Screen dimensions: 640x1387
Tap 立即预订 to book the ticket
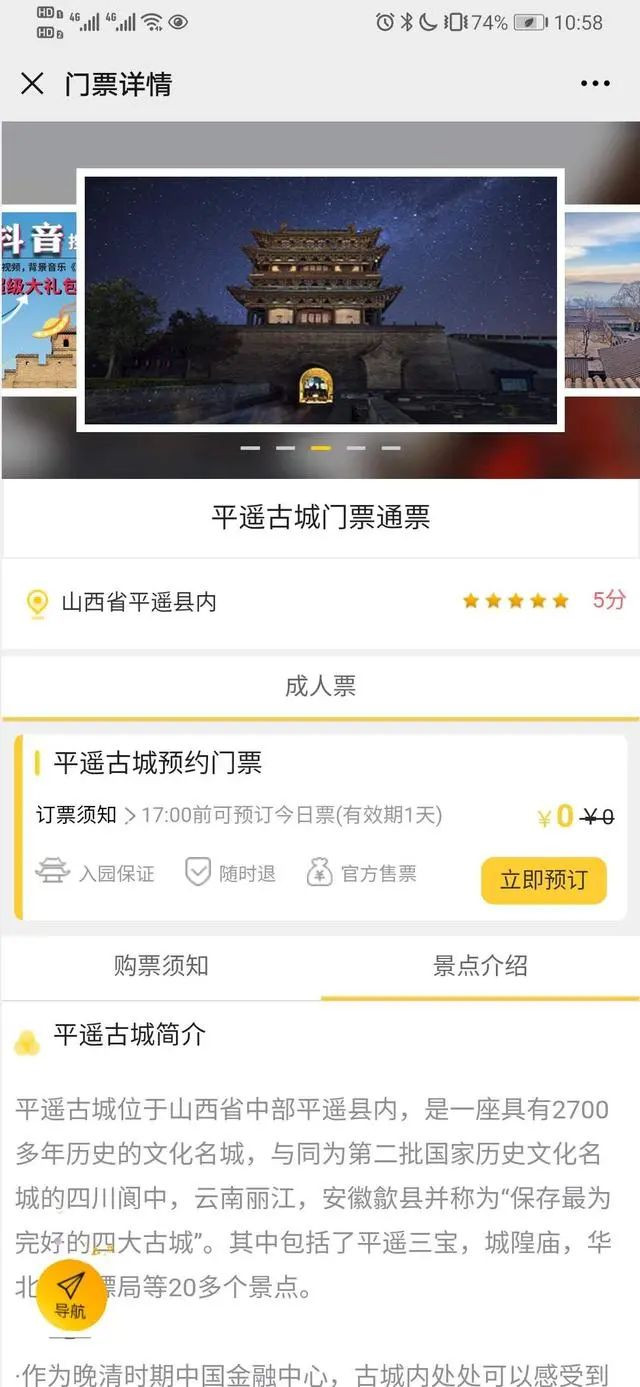click(544, 880)
